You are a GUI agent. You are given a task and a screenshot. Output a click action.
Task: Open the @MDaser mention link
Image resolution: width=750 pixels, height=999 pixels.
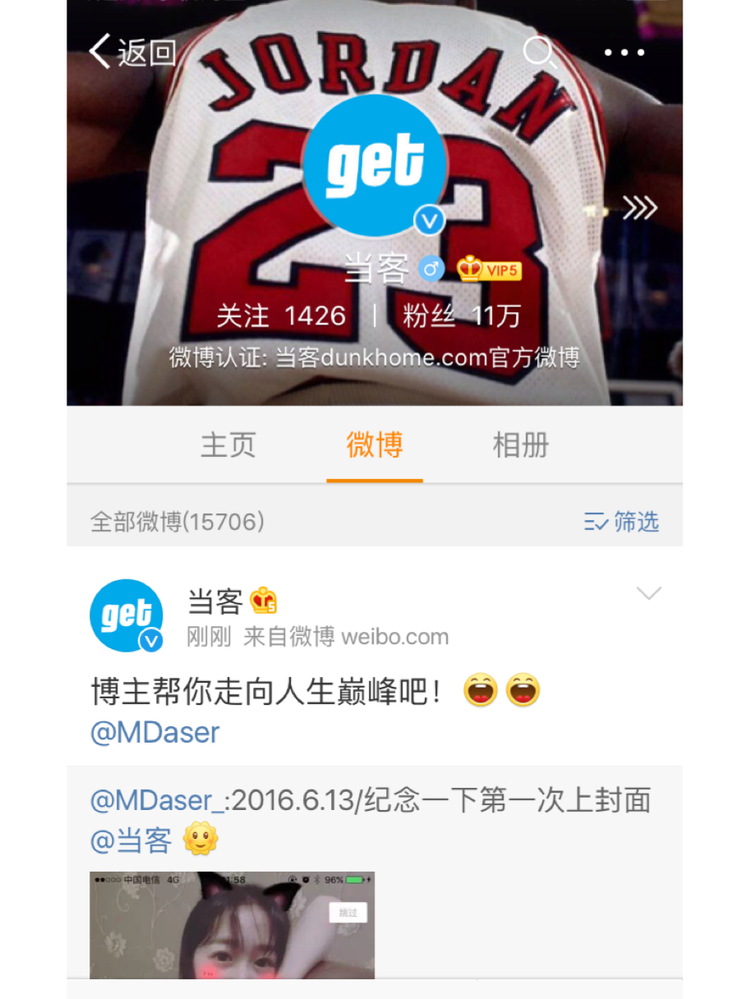pos(155,732)
